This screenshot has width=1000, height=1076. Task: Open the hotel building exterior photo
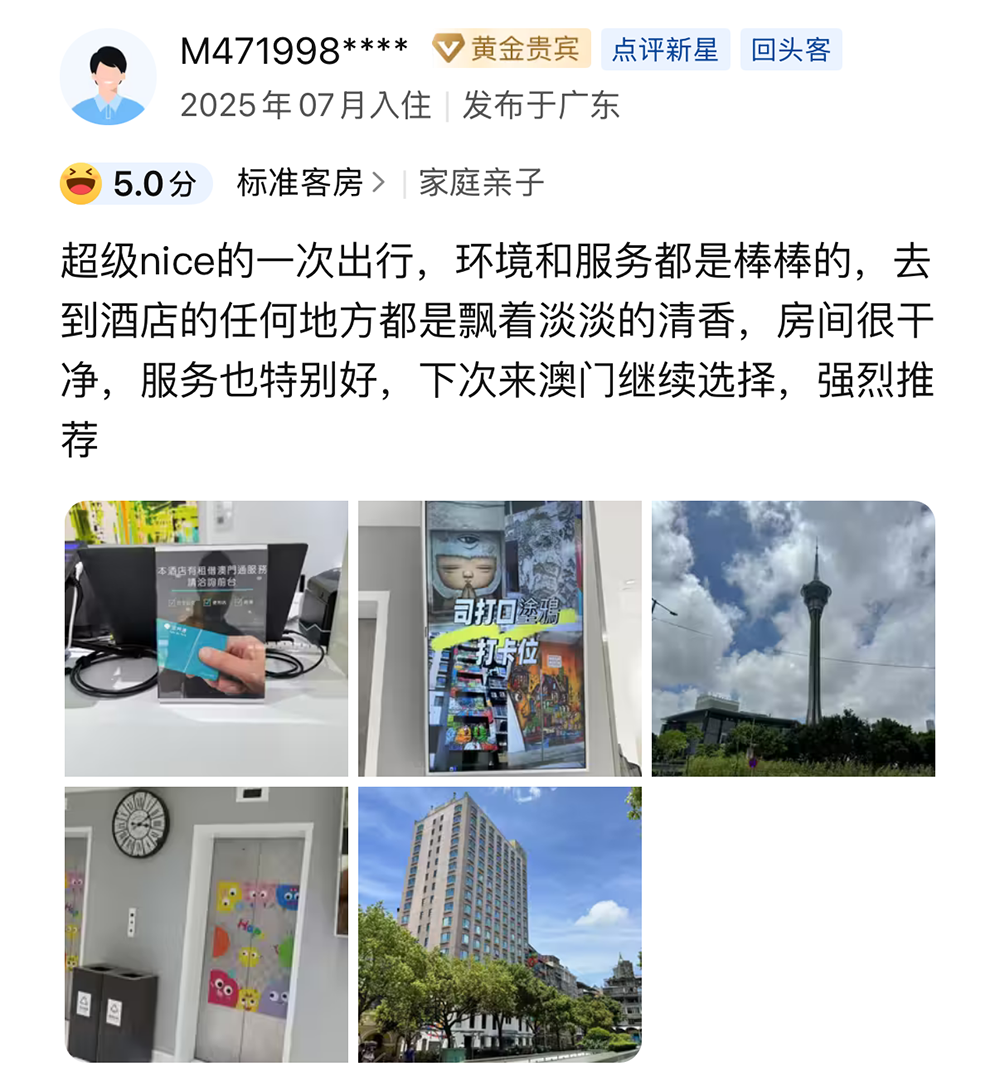(x=500, y=924)
